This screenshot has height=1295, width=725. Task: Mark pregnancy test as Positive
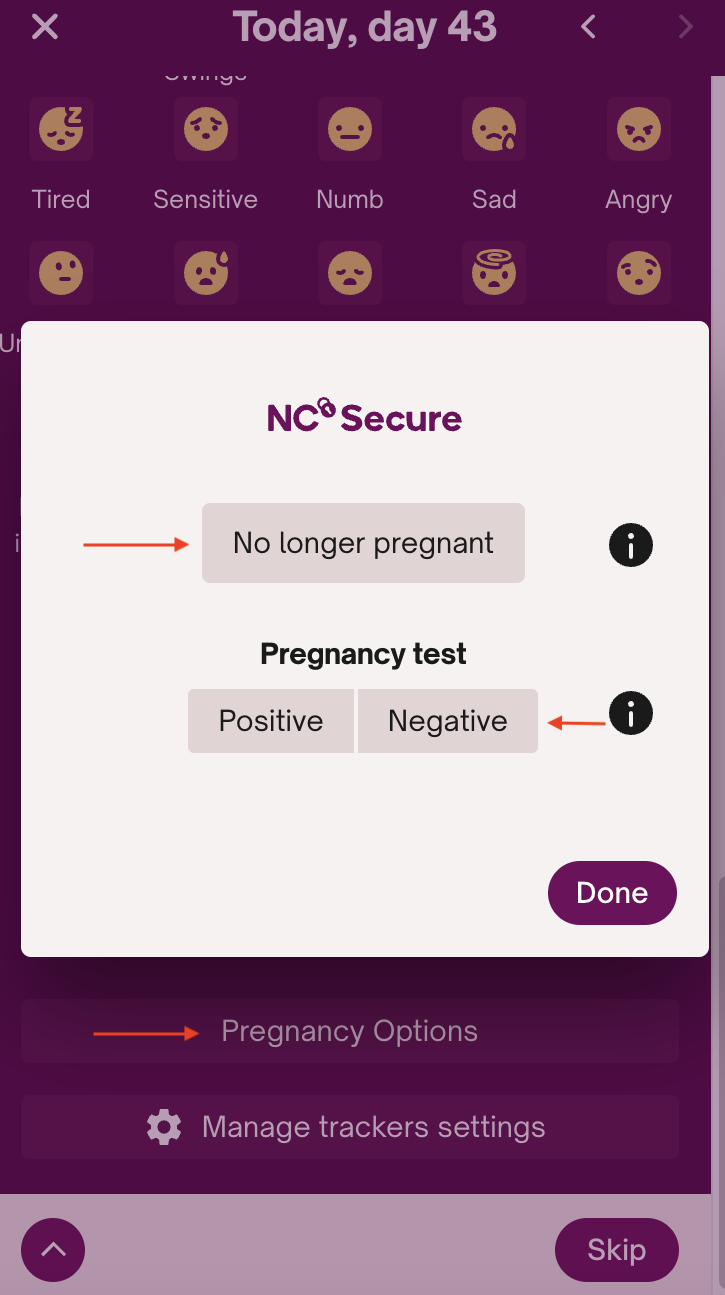[x=271, y=721]
